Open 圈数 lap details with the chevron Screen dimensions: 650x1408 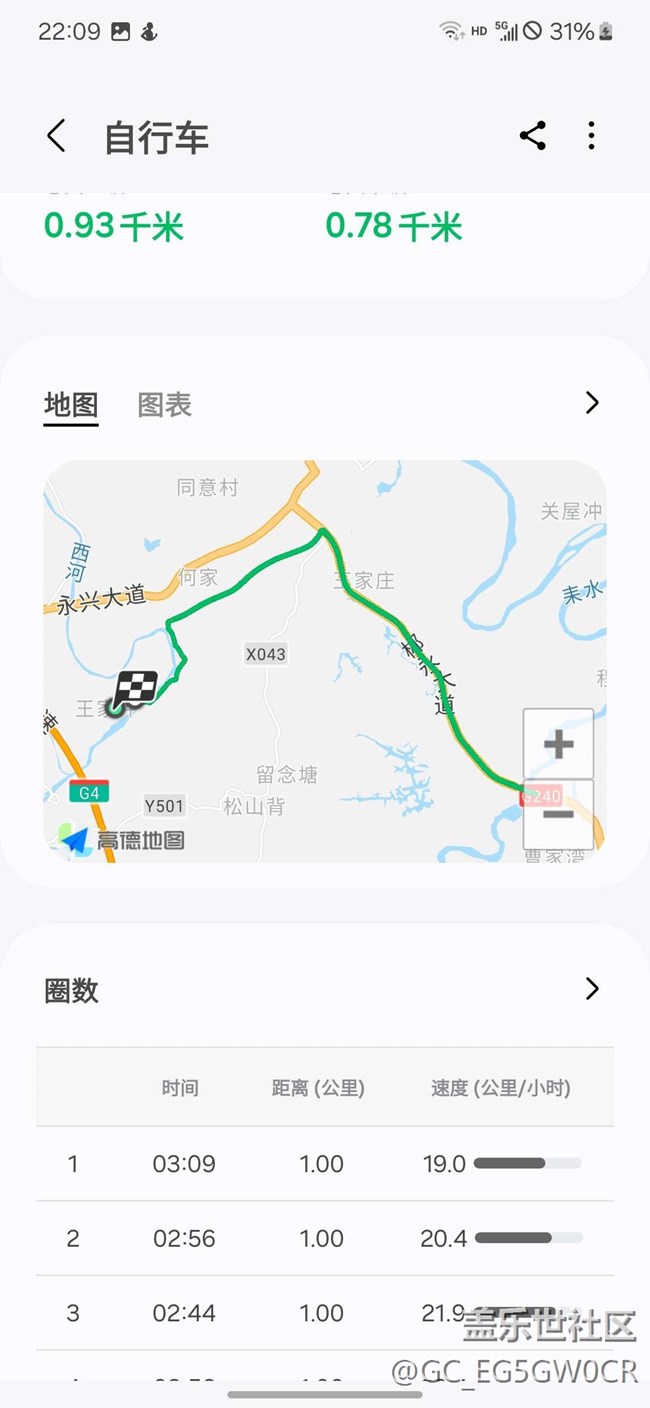point(592,989)
